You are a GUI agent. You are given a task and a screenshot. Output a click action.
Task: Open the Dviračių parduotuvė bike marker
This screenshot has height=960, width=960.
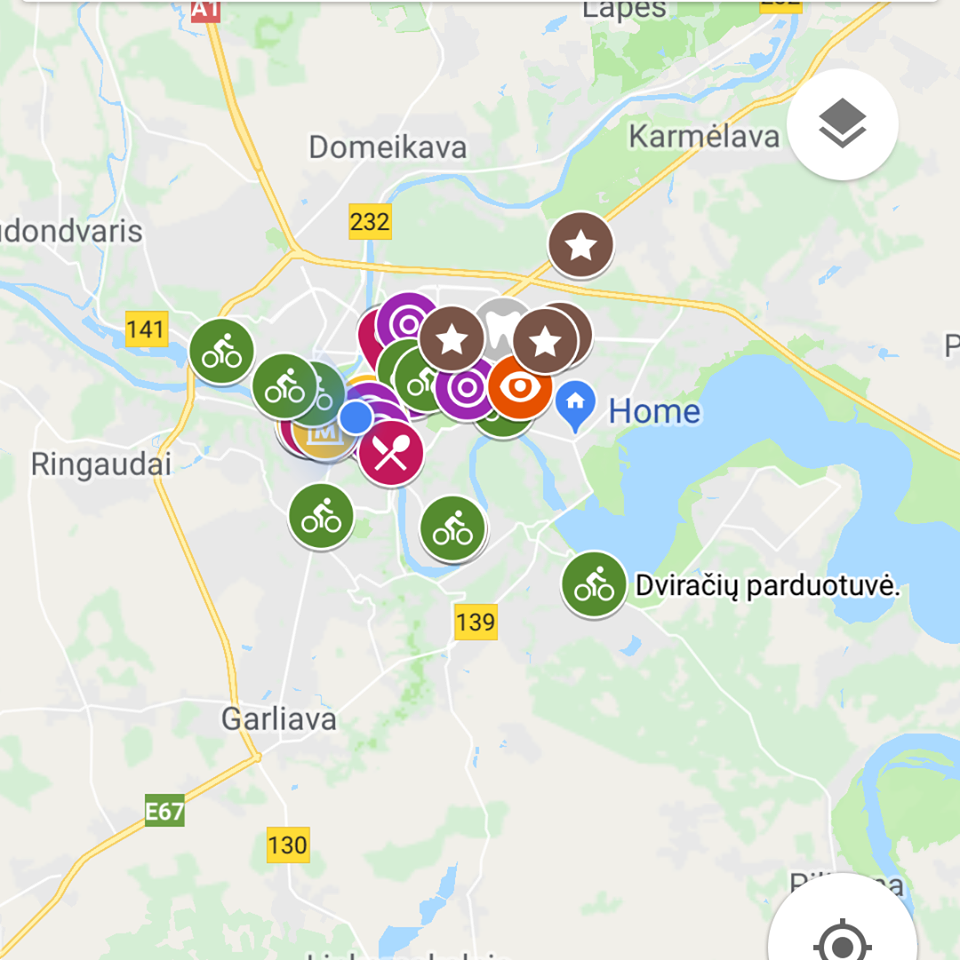pyautogui.click(x=594, y=585)
